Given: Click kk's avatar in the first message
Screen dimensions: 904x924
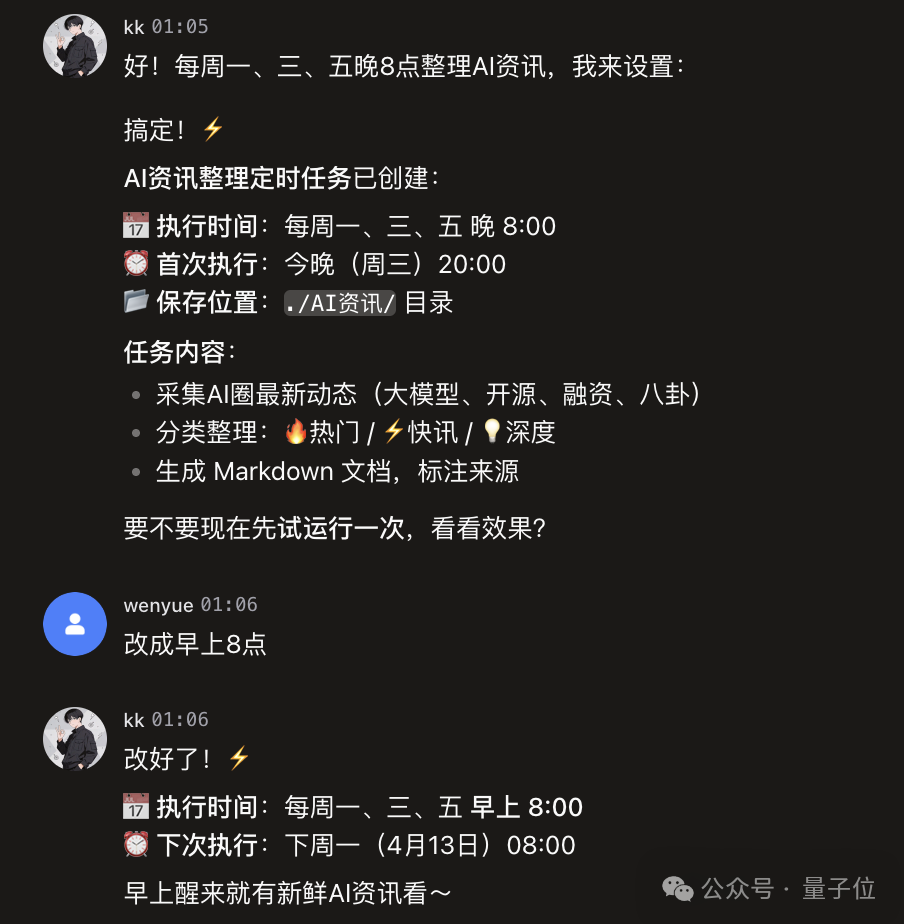Looking at the screenshot, I should [x=74, y=44].
